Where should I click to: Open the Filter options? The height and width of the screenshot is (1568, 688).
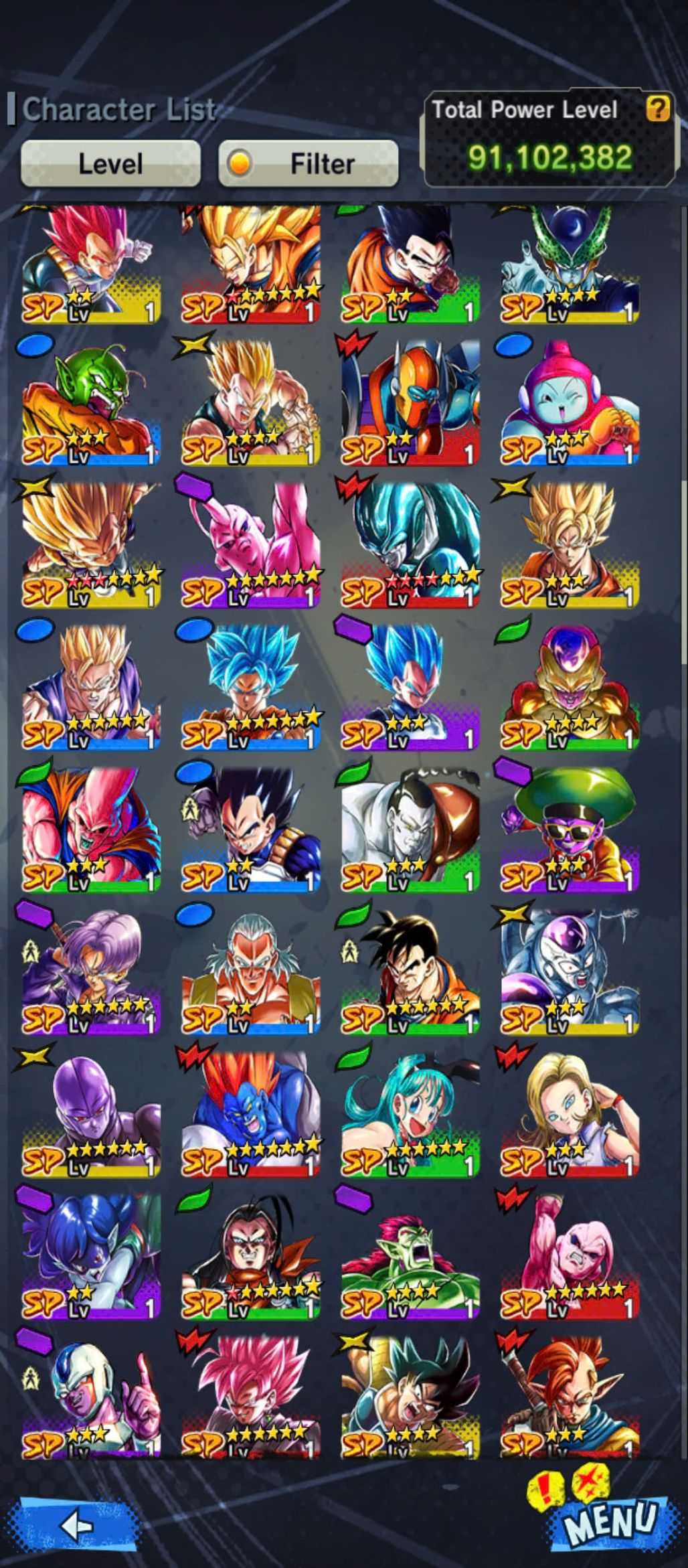click(309, 163)
